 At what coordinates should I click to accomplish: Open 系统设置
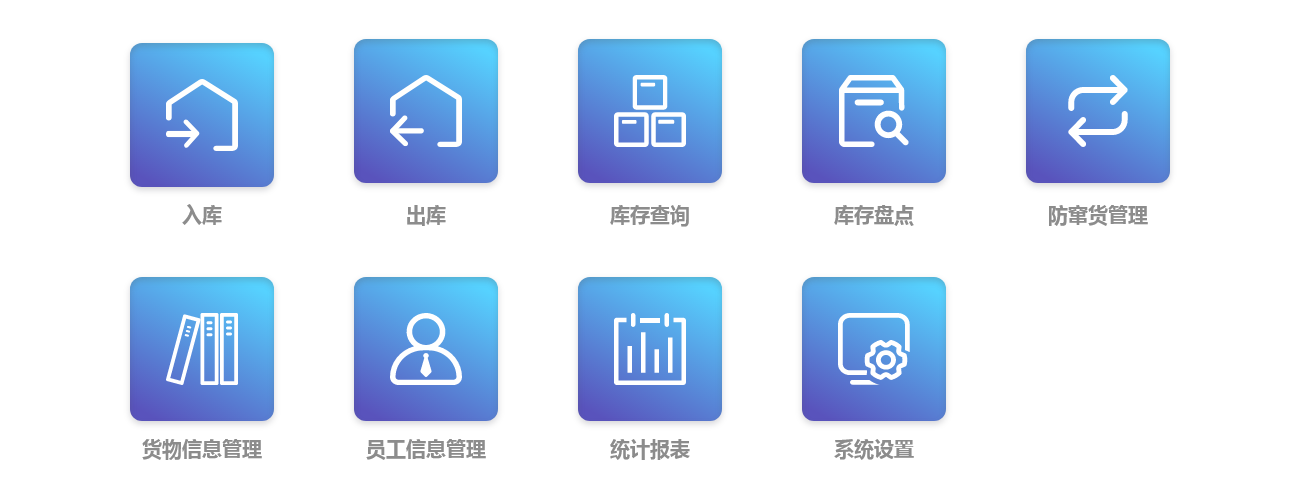(874, 349)
